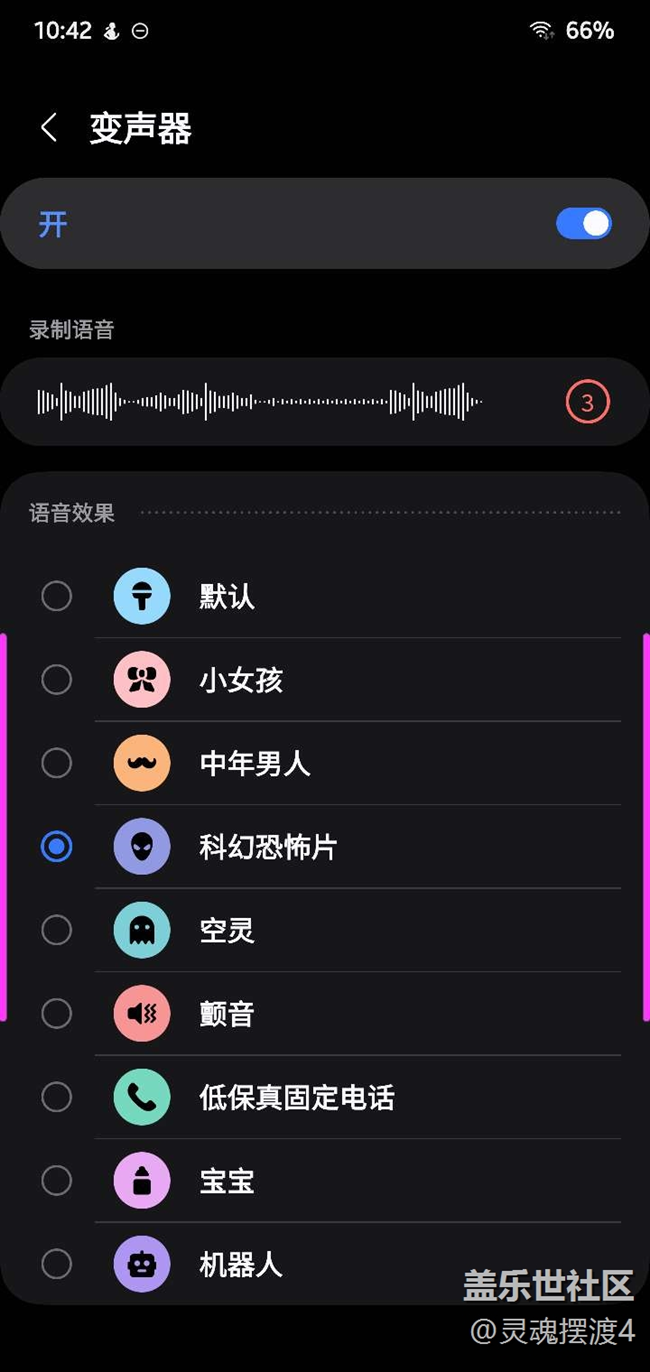The image size is (650, 1372).
Task: Tap the red recording countdown button
Action: pyautogui.click(x=587, y=402)
